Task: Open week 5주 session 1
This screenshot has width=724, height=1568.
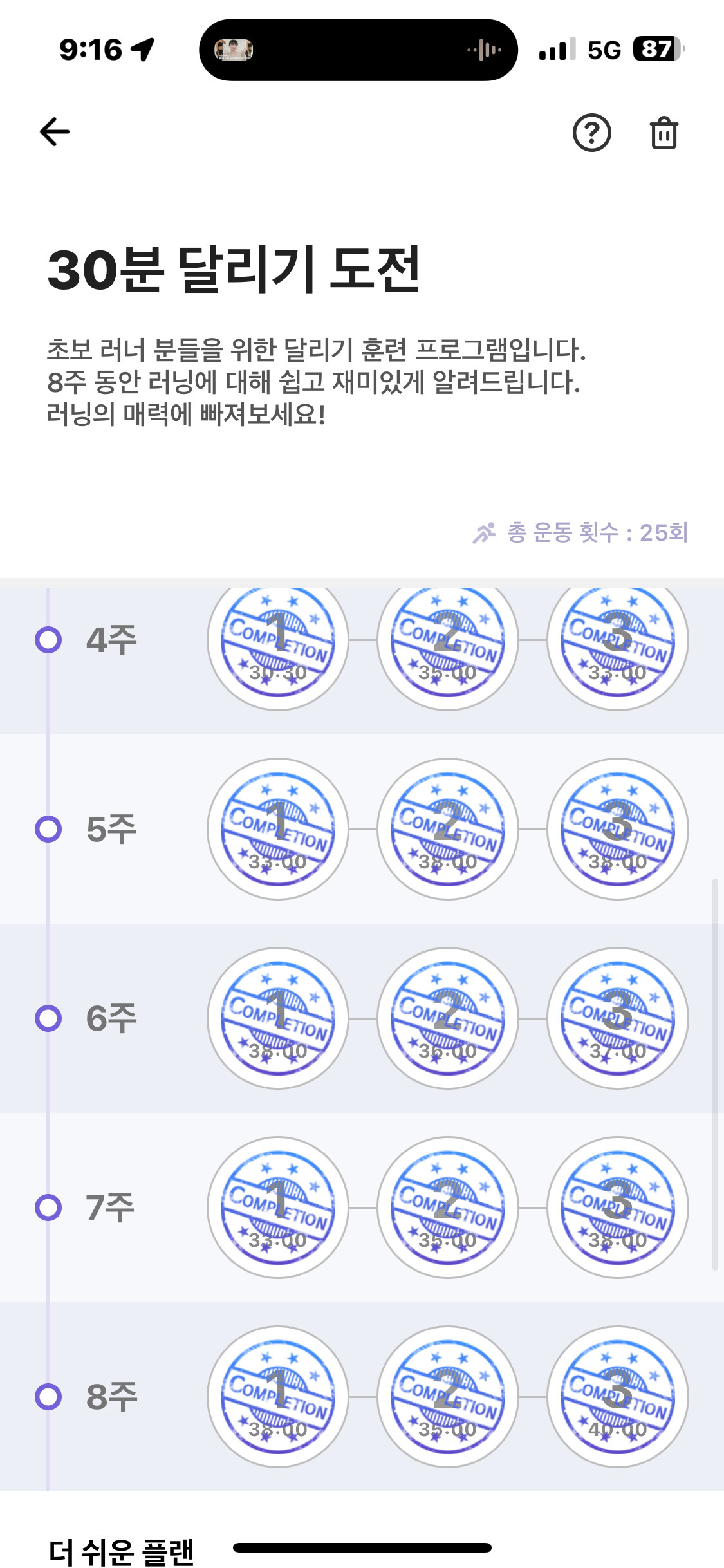Action: [278, 829]
